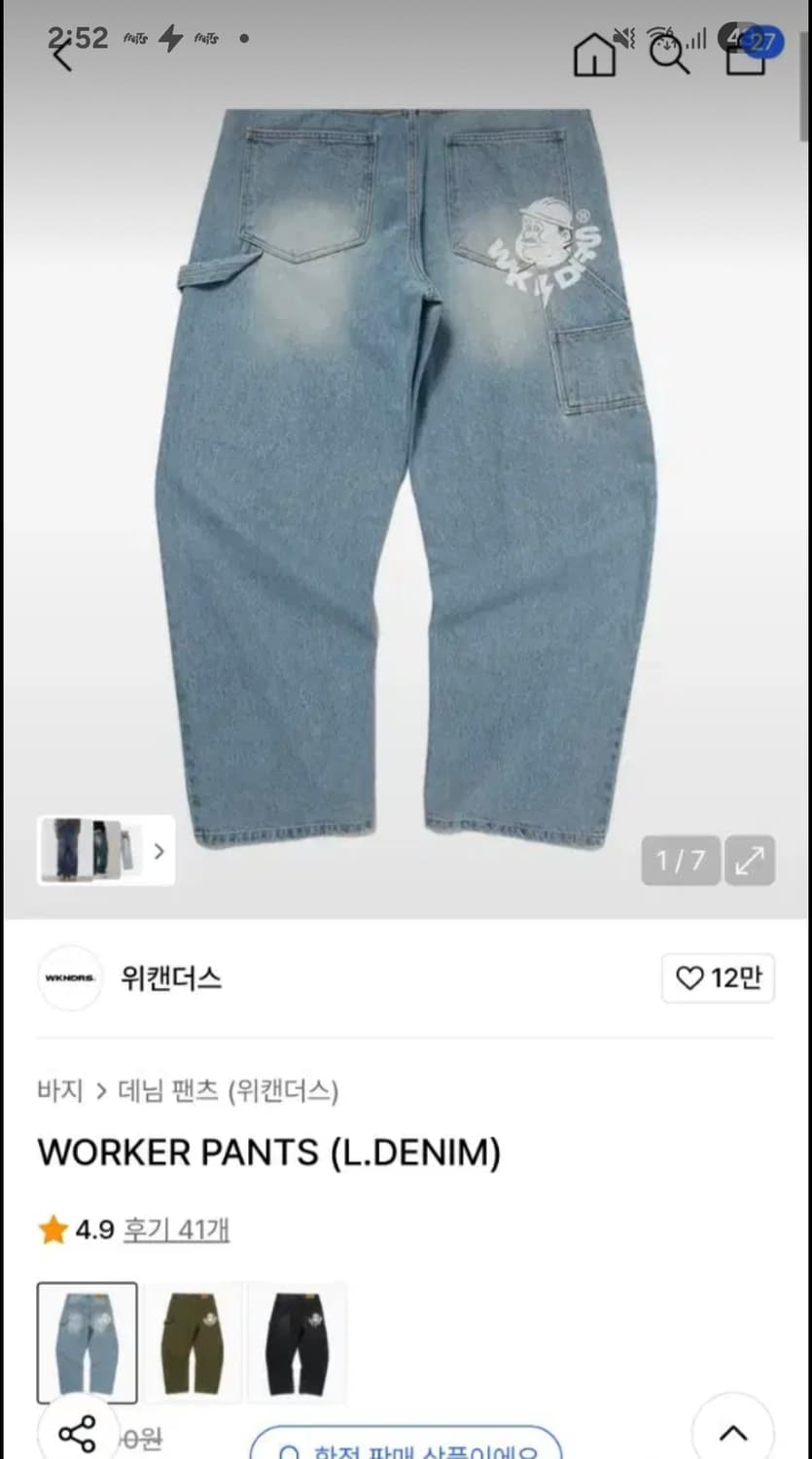The height and width of the screenshot is (1459, 812).
Task: Open the home screen via home icon
Action: (x=594, y=54)
